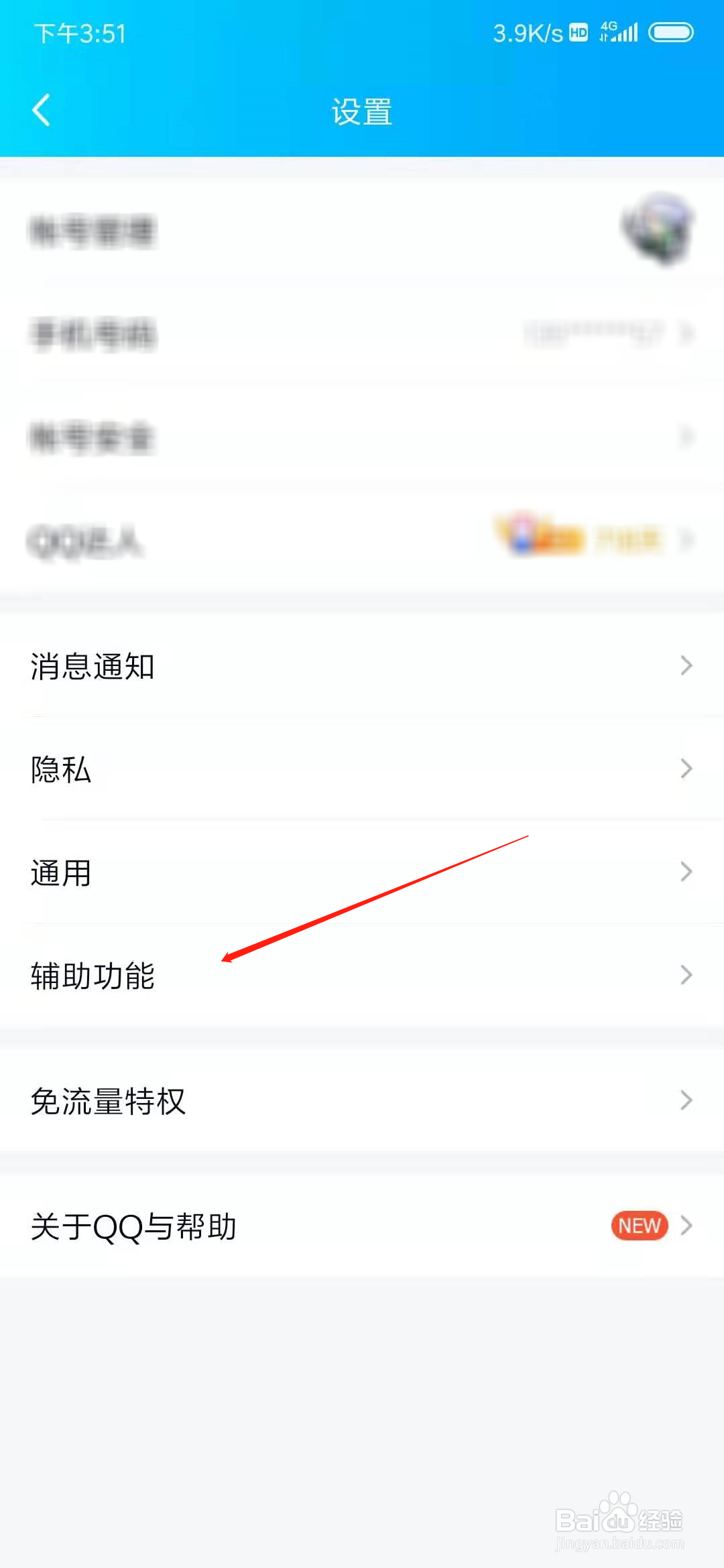Tap the HD volte icon in status bar

click(578, 31)
